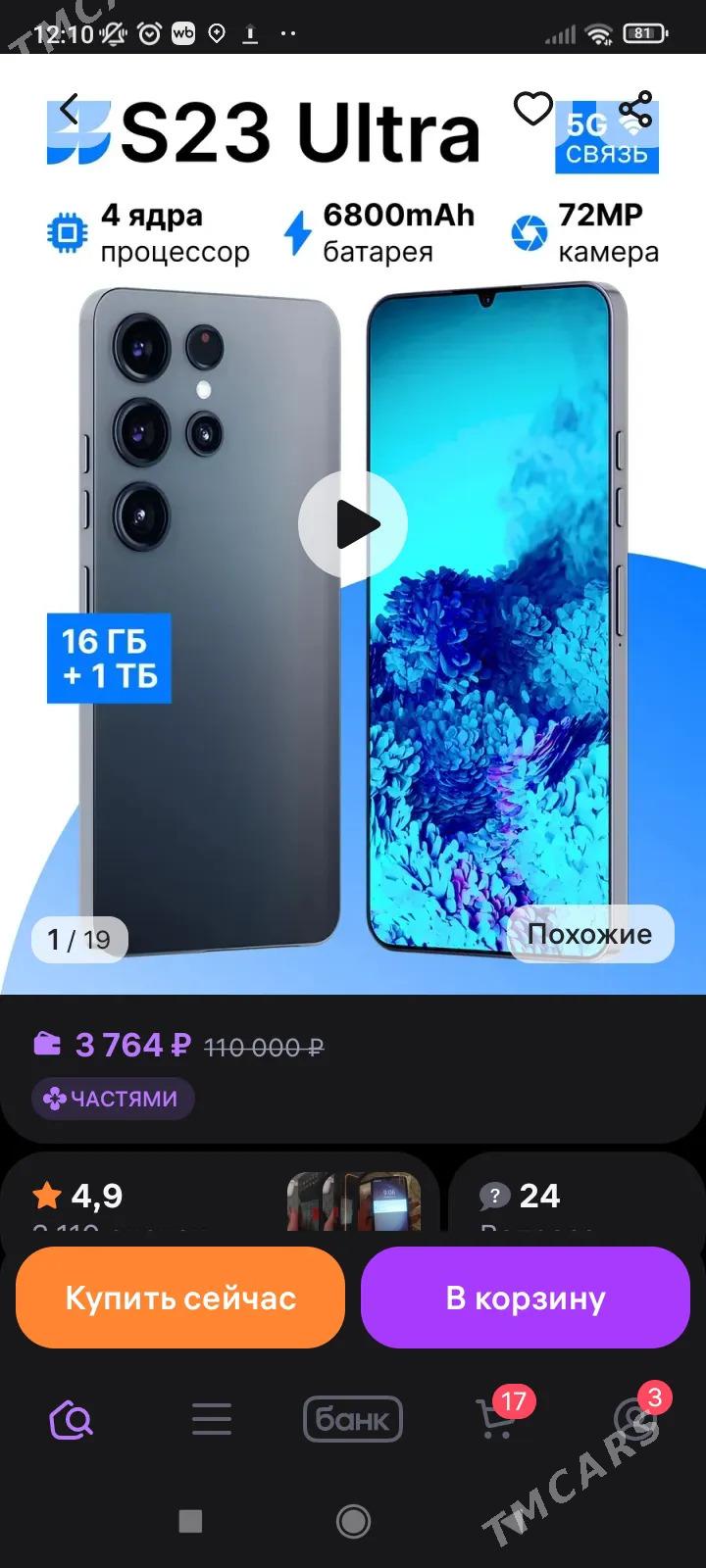Open the Похожие similar items button
706x1568 pixels.
click(x=589, y=934)
